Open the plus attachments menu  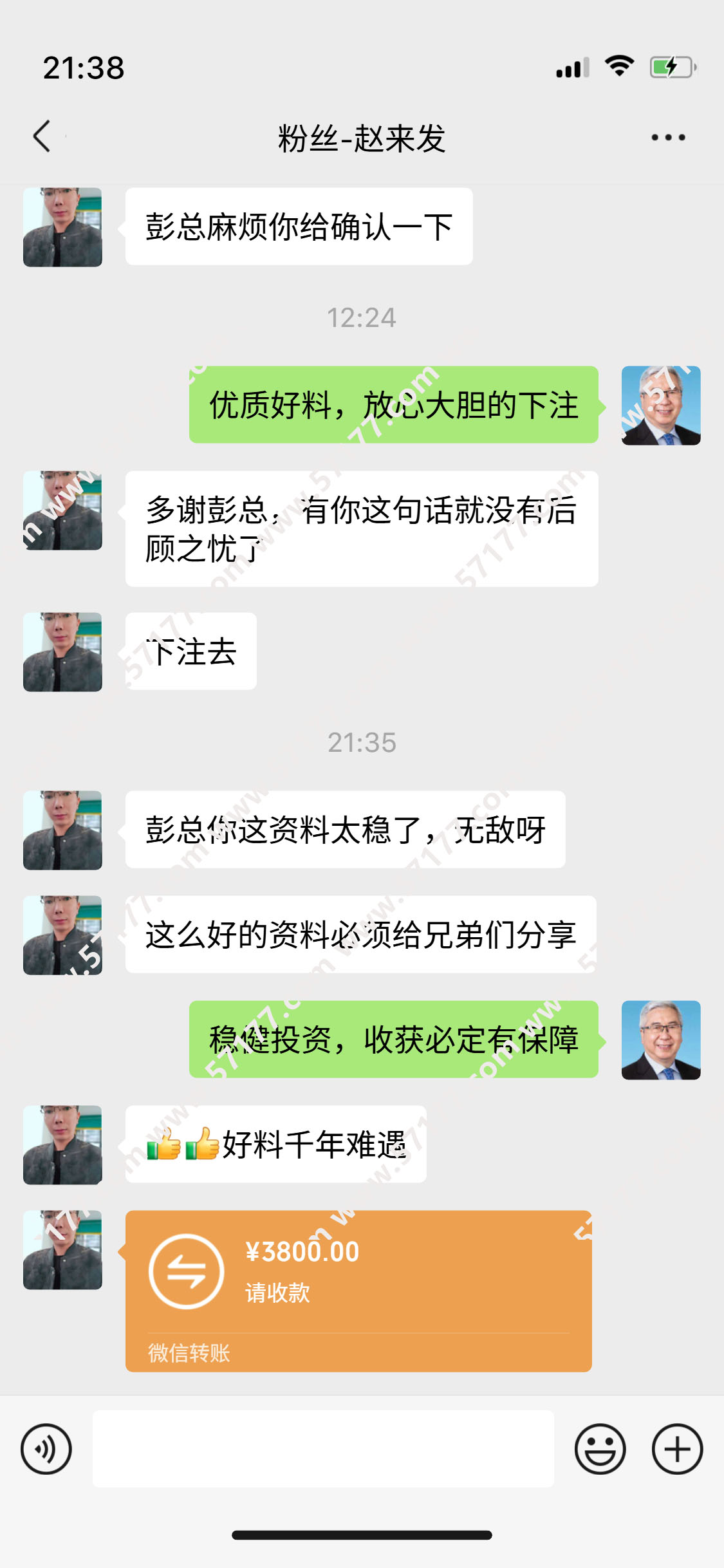(677, 1449)
